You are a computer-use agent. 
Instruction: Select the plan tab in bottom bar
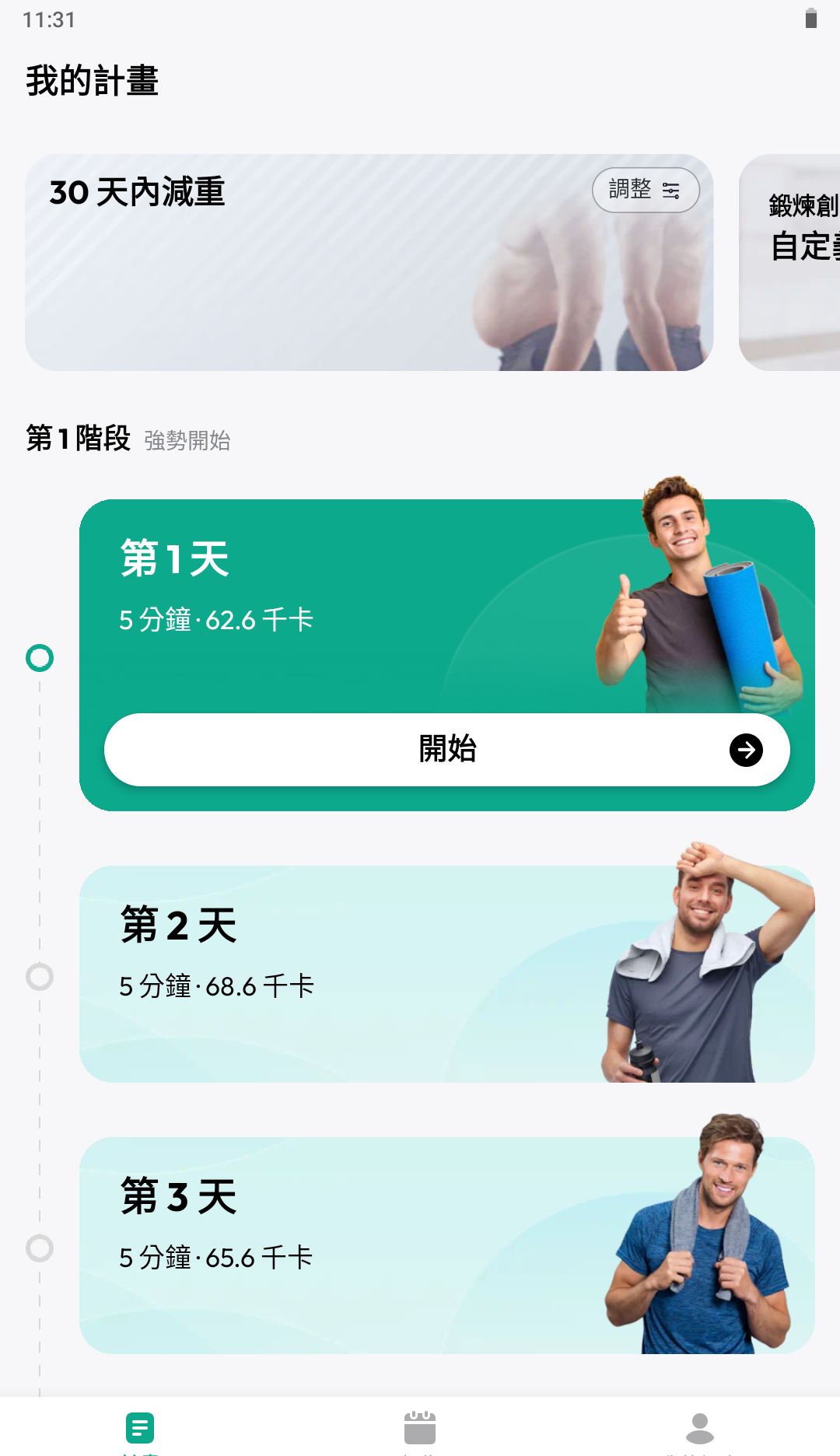click(140, 1430)
